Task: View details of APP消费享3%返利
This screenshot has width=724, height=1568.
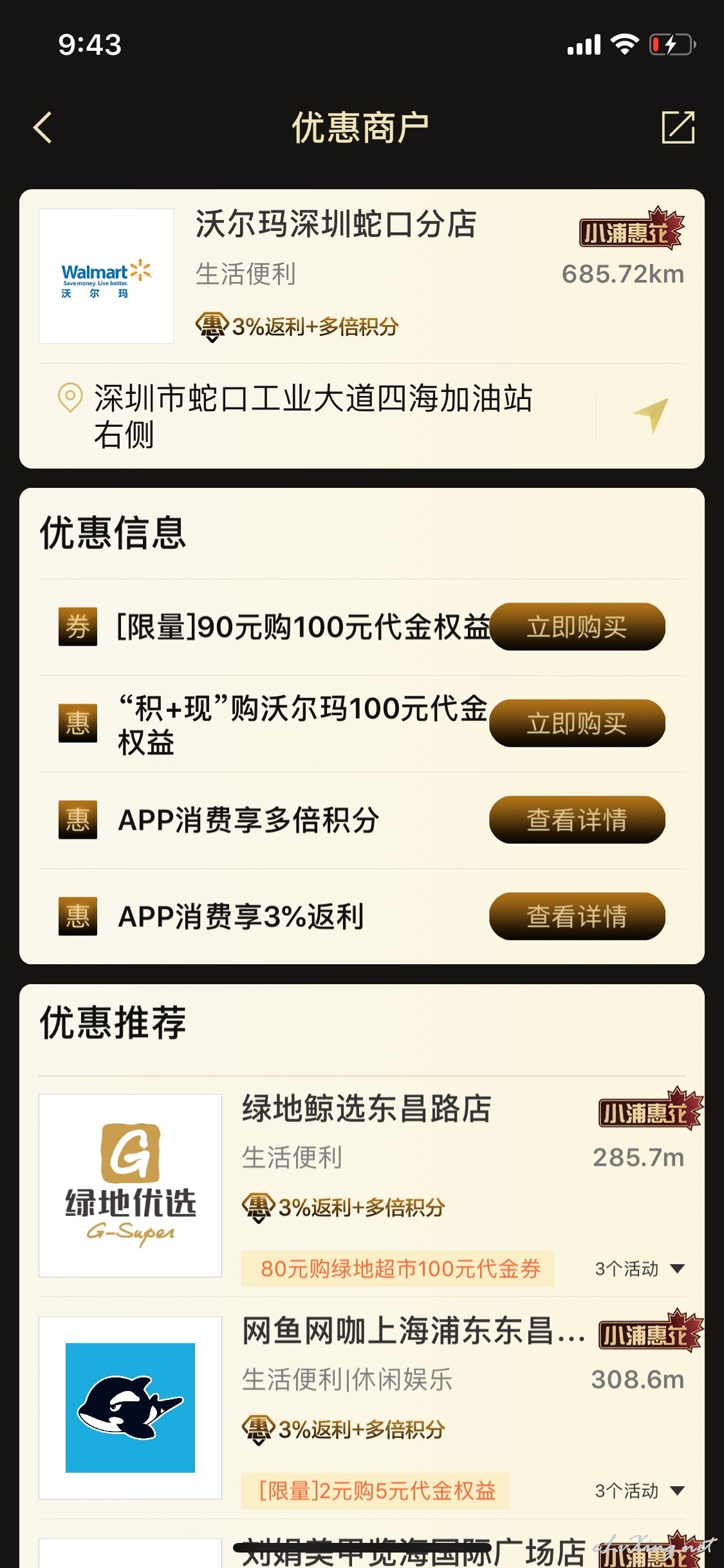Action: point(577,917)
